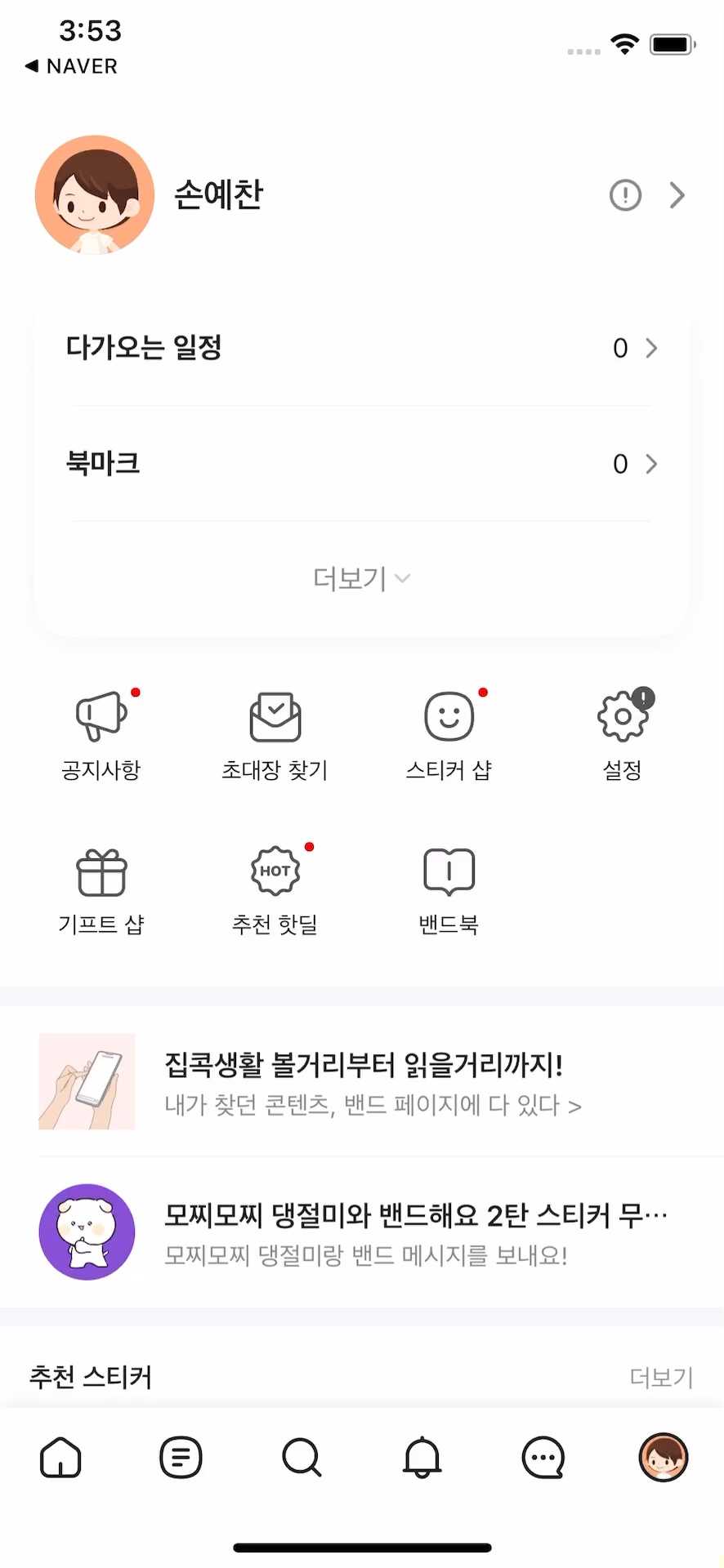Expand 북마크 using its chevron
Screen dimensions: 724x1568
tap(651, 463)
